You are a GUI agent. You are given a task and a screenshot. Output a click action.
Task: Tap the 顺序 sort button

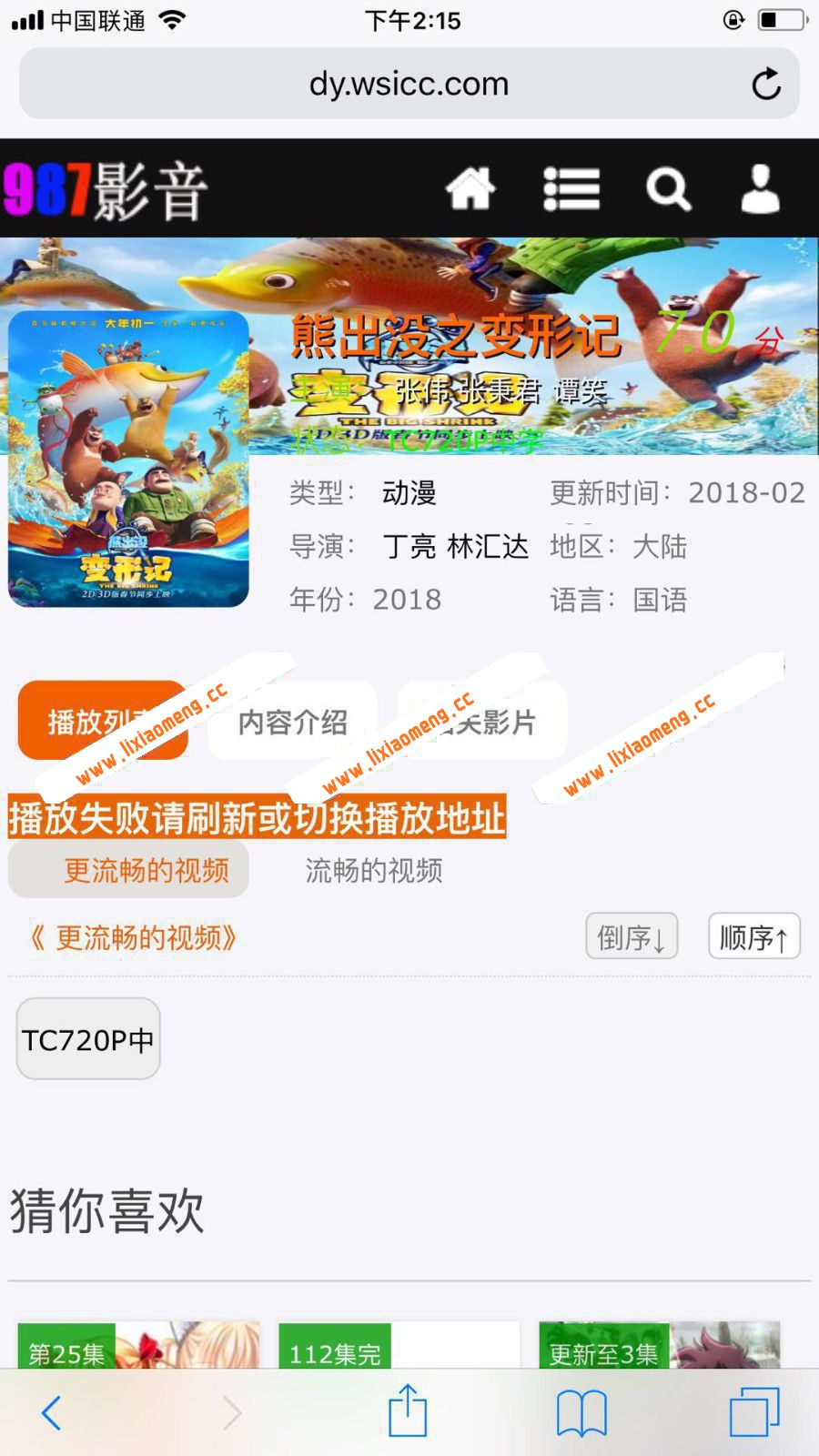[753, 935]
